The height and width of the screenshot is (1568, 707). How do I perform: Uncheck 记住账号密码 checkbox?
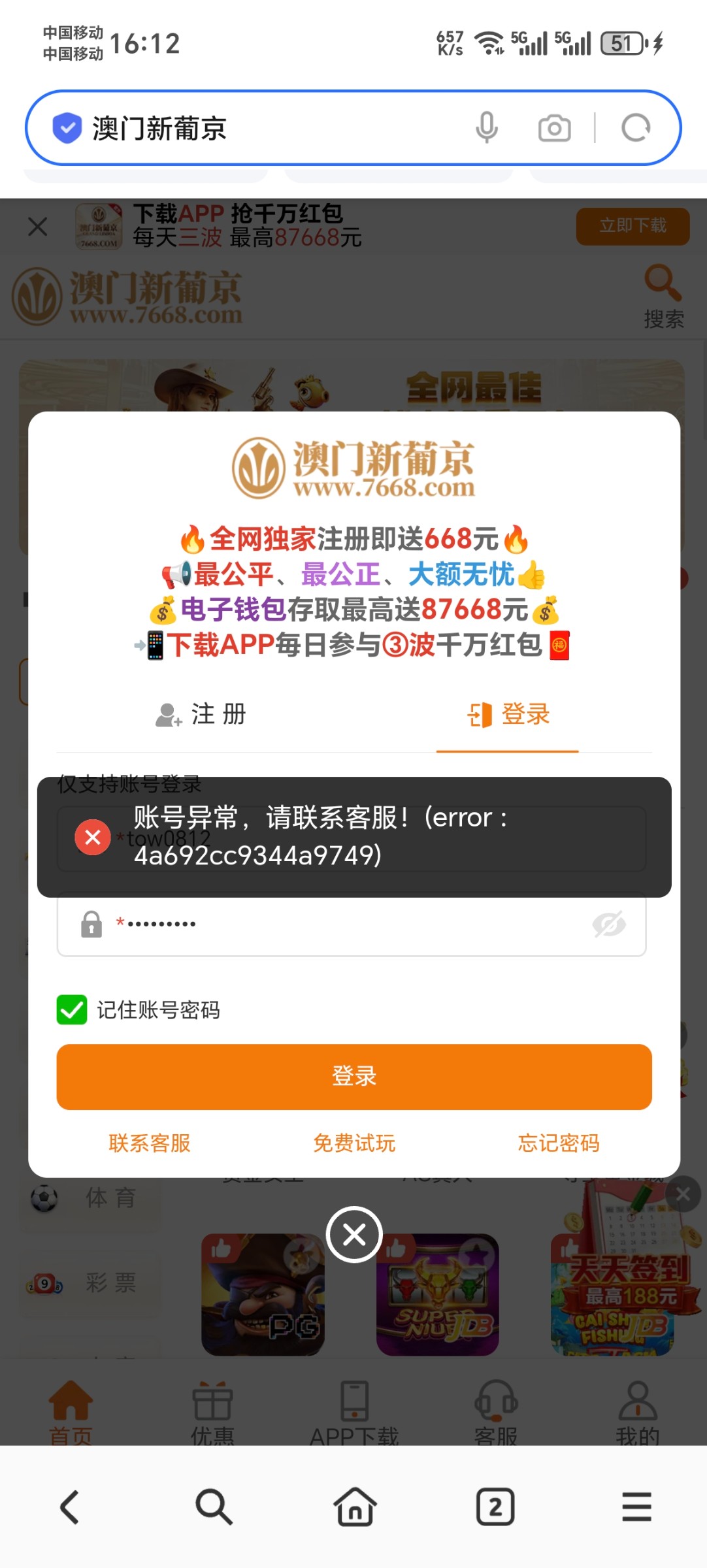point(72,1009)
